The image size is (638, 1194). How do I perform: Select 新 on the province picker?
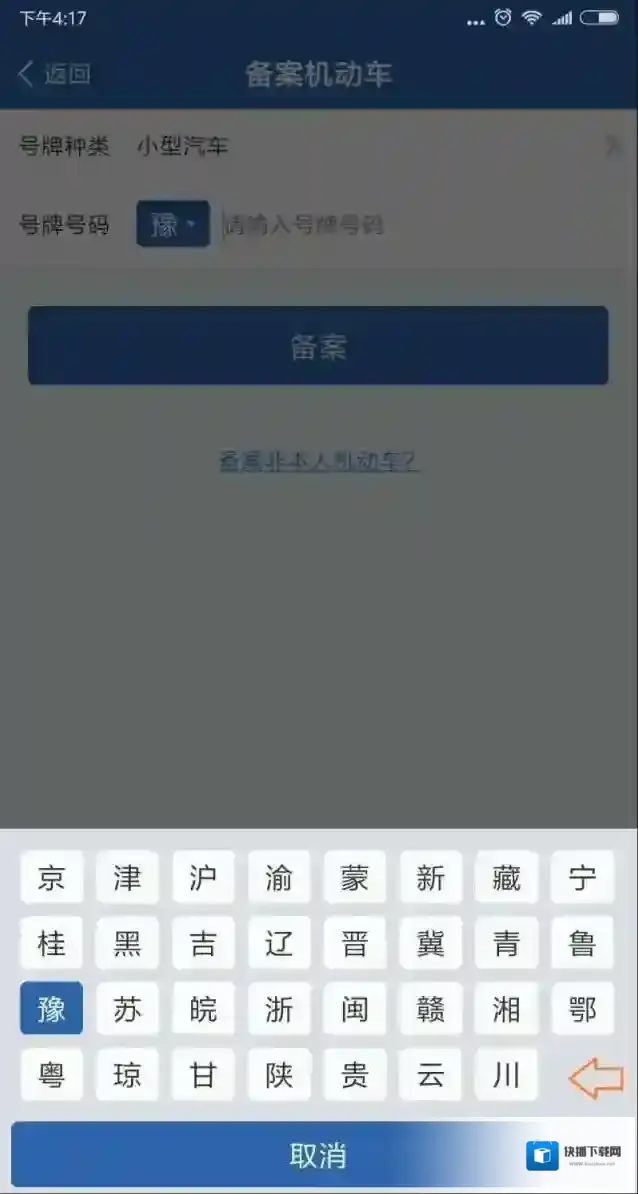pos(431,878)
